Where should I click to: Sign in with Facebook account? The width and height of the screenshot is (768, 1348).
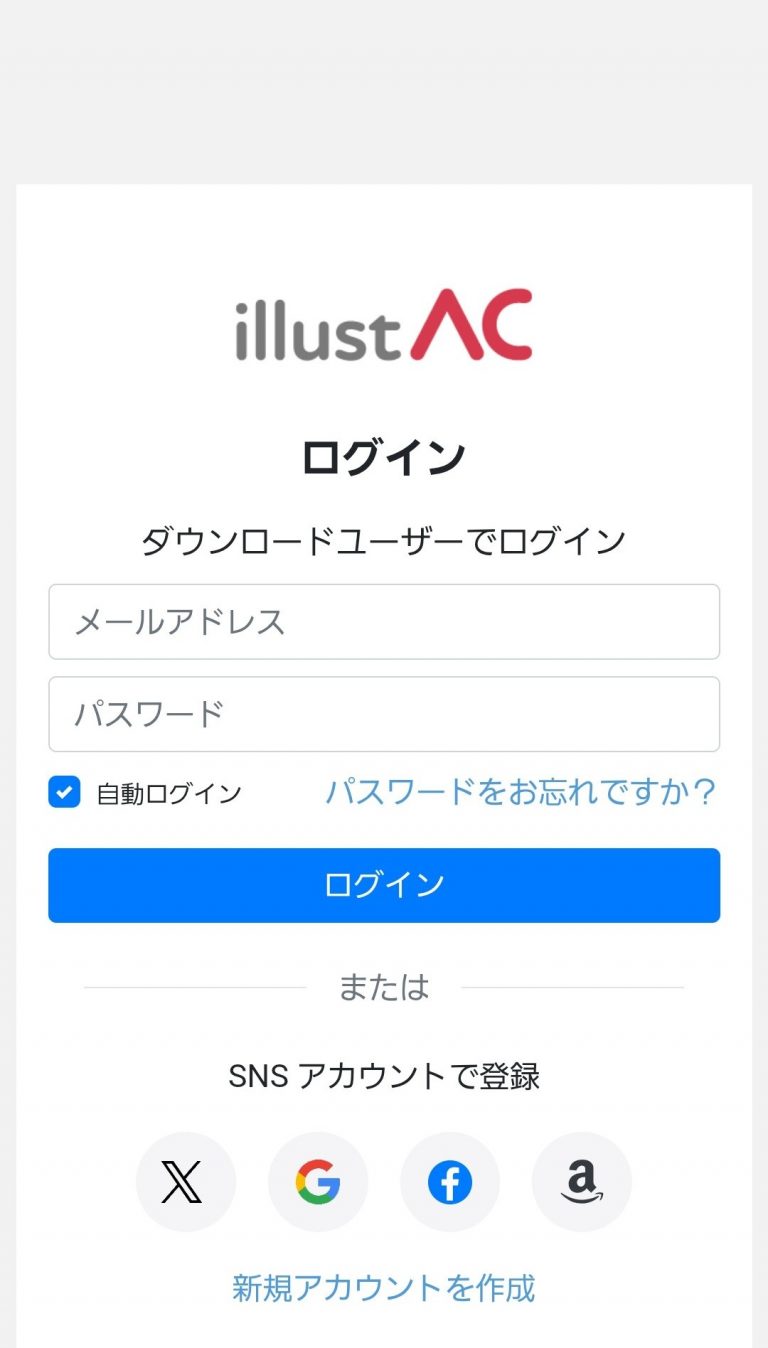coord(450,1182)
